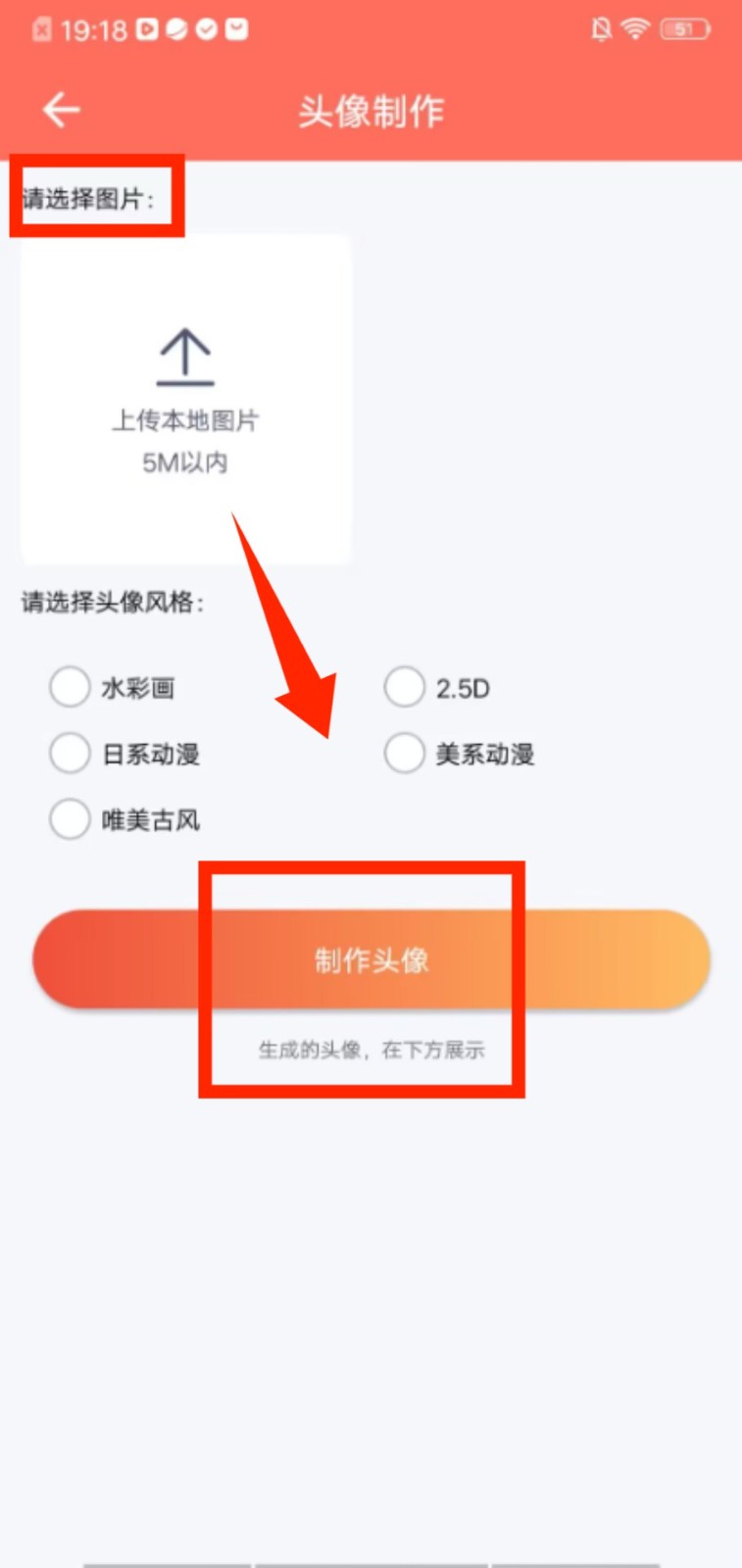Select 美系动漫 as avatar style
742x1568 pixels.
(405, 754)
